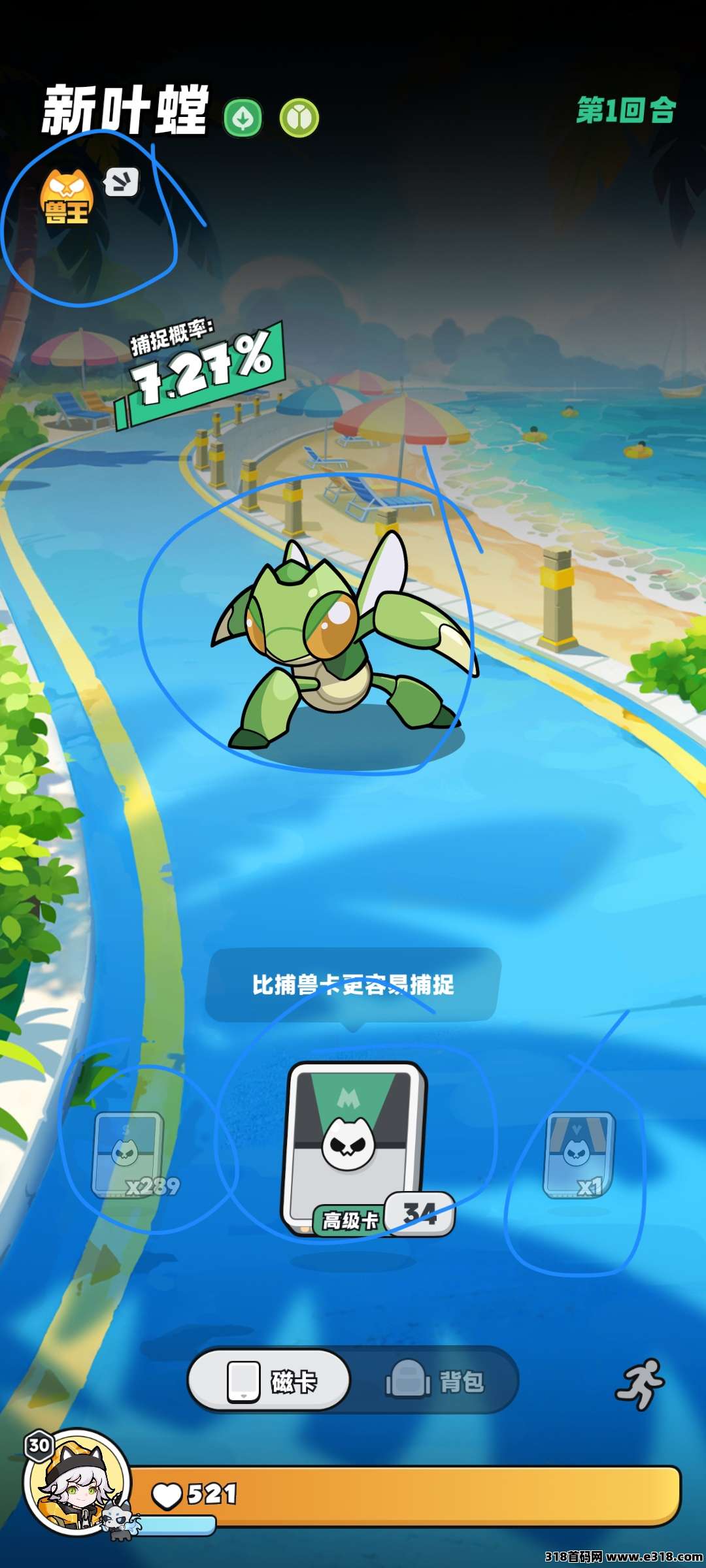Switch to the 磁卡 tab
Image resolution: width=706 pixels, height=1568 pixels.
(x=269, y=1381)
